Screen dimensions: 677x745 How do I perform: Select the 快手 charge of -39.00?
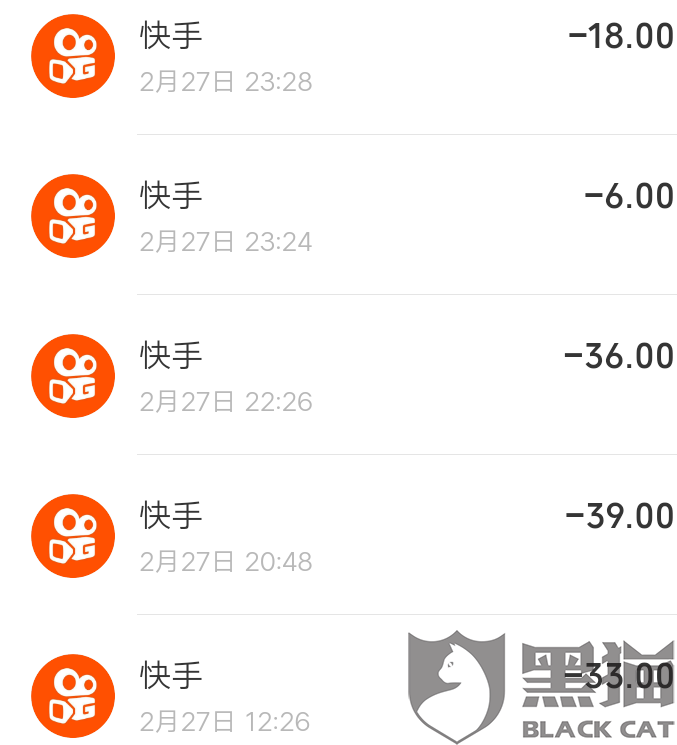point(340,535)
